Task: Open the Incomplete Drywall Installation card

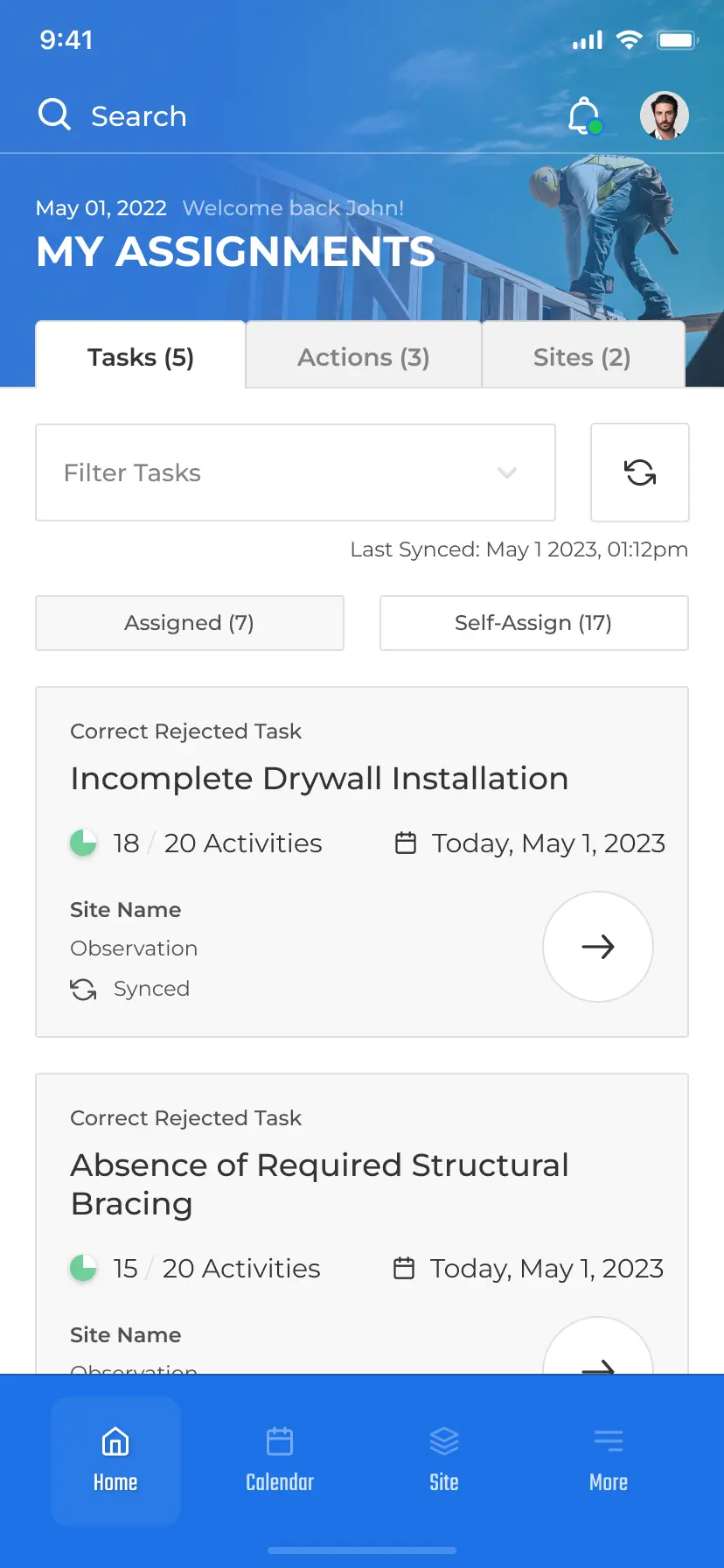Action: click(362, 862)
